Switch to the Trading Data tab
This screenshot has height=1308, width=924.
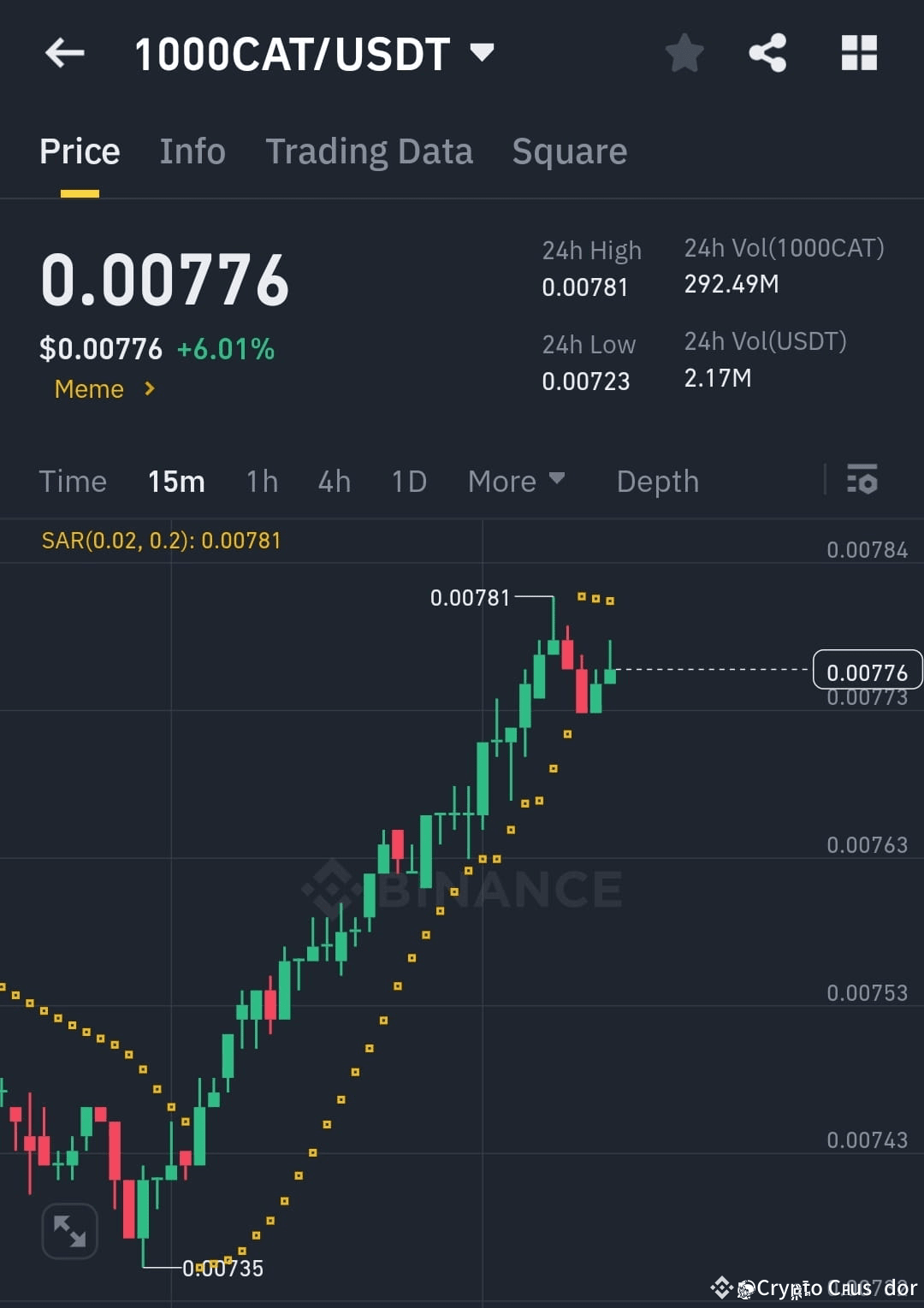370,151
